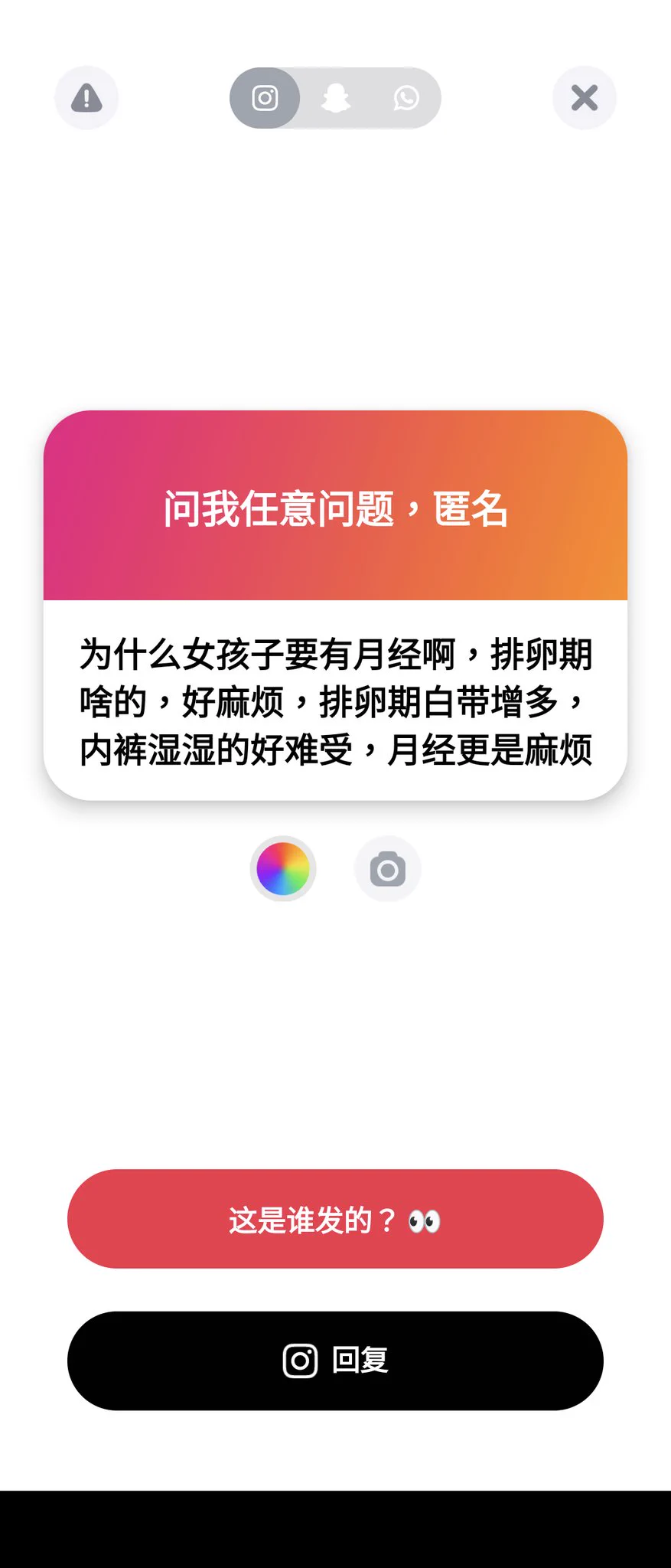Reply on Instagram with 回复 button
The image size is (671, 1568).
(335, 1361)
